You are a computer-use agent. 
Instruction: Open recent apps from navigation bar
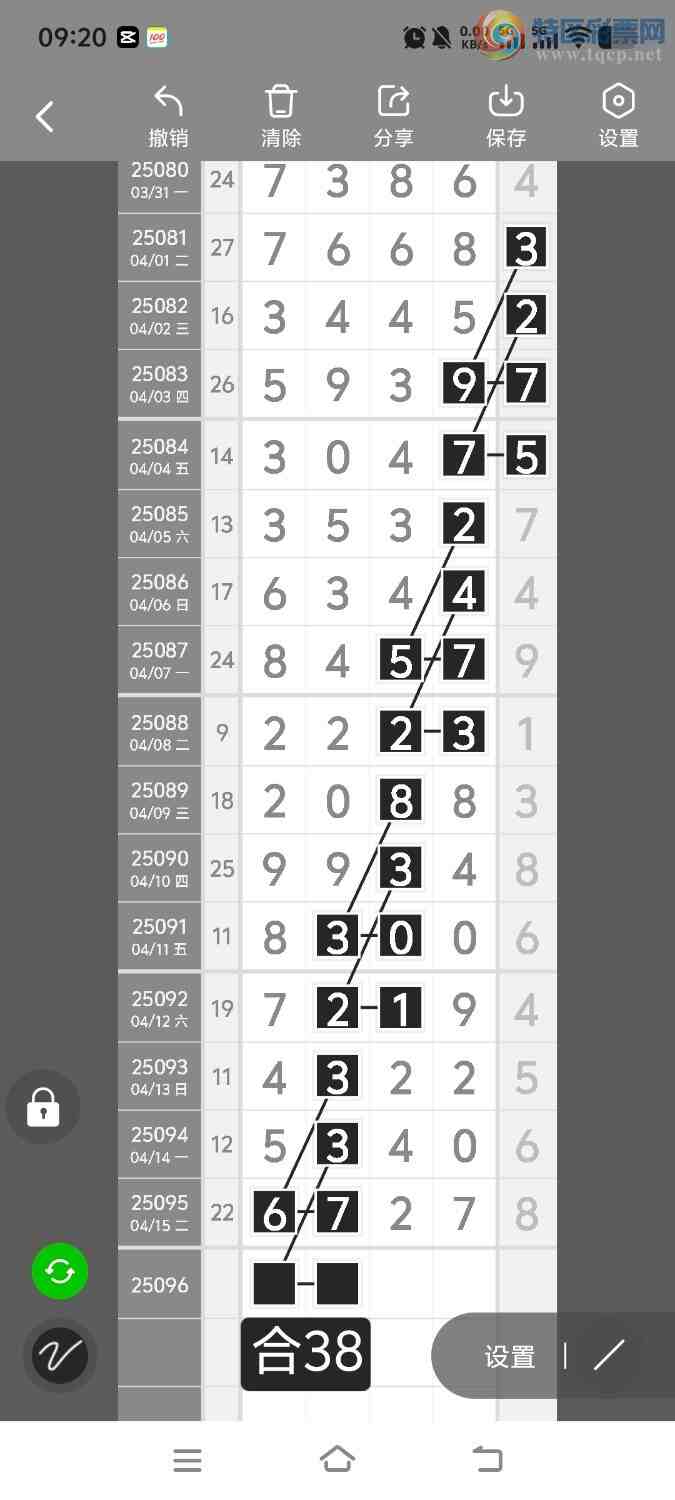click(x=187, y=1461)
